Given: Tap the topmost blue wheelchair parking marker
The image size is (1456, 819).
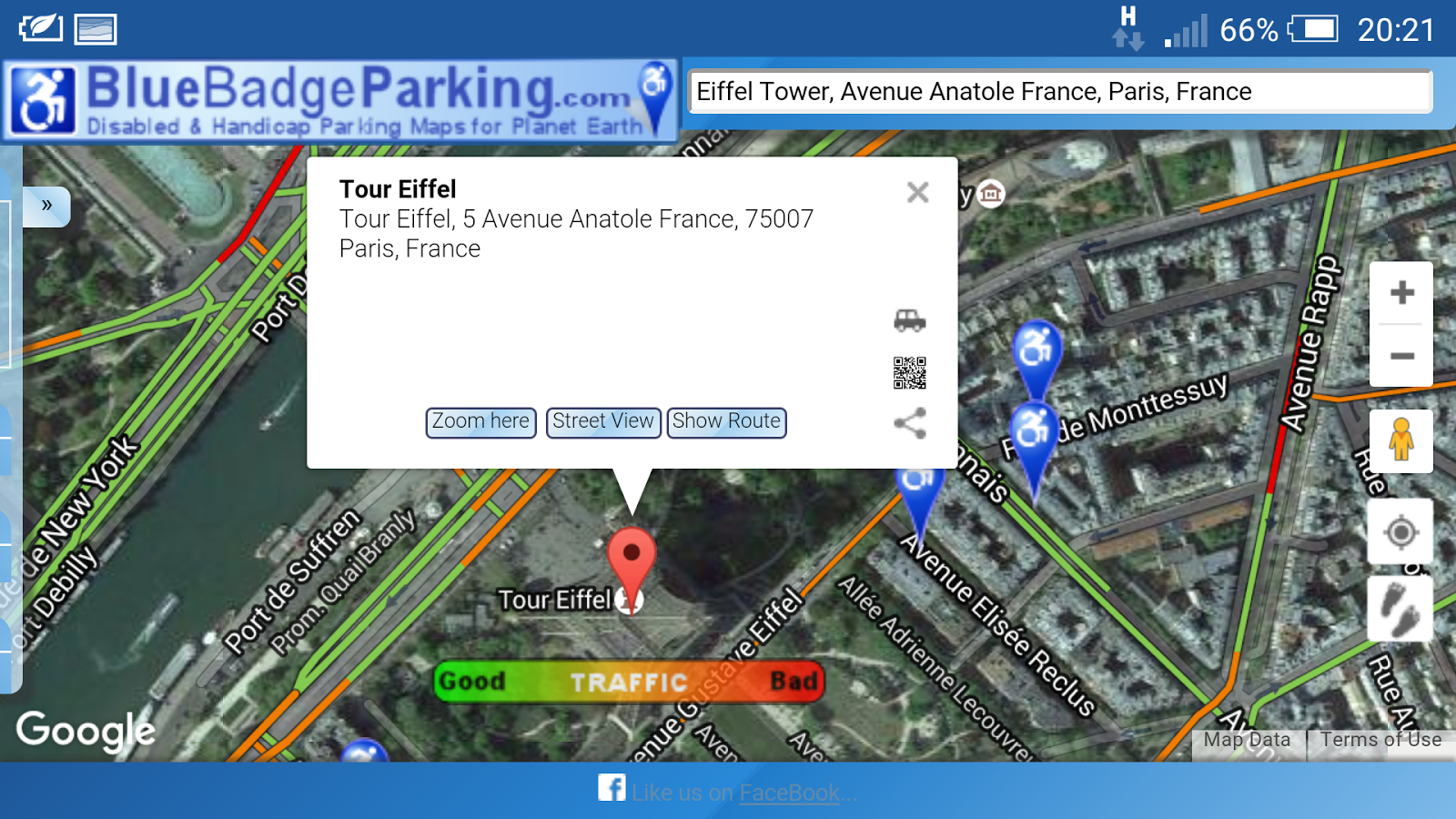Looking at the screenshot, I should pyautogui.click(x=1036, y=349).
